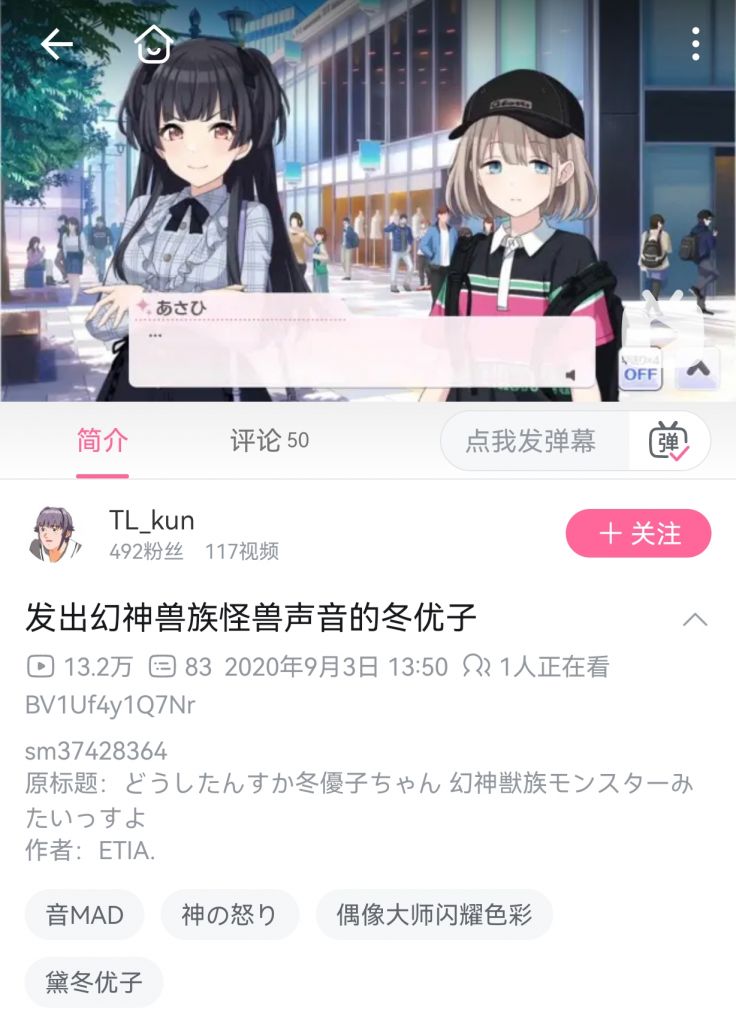Screen dimensions: 736x1024
Task: Tap the home icon in video header
Action: coord(153,44)
